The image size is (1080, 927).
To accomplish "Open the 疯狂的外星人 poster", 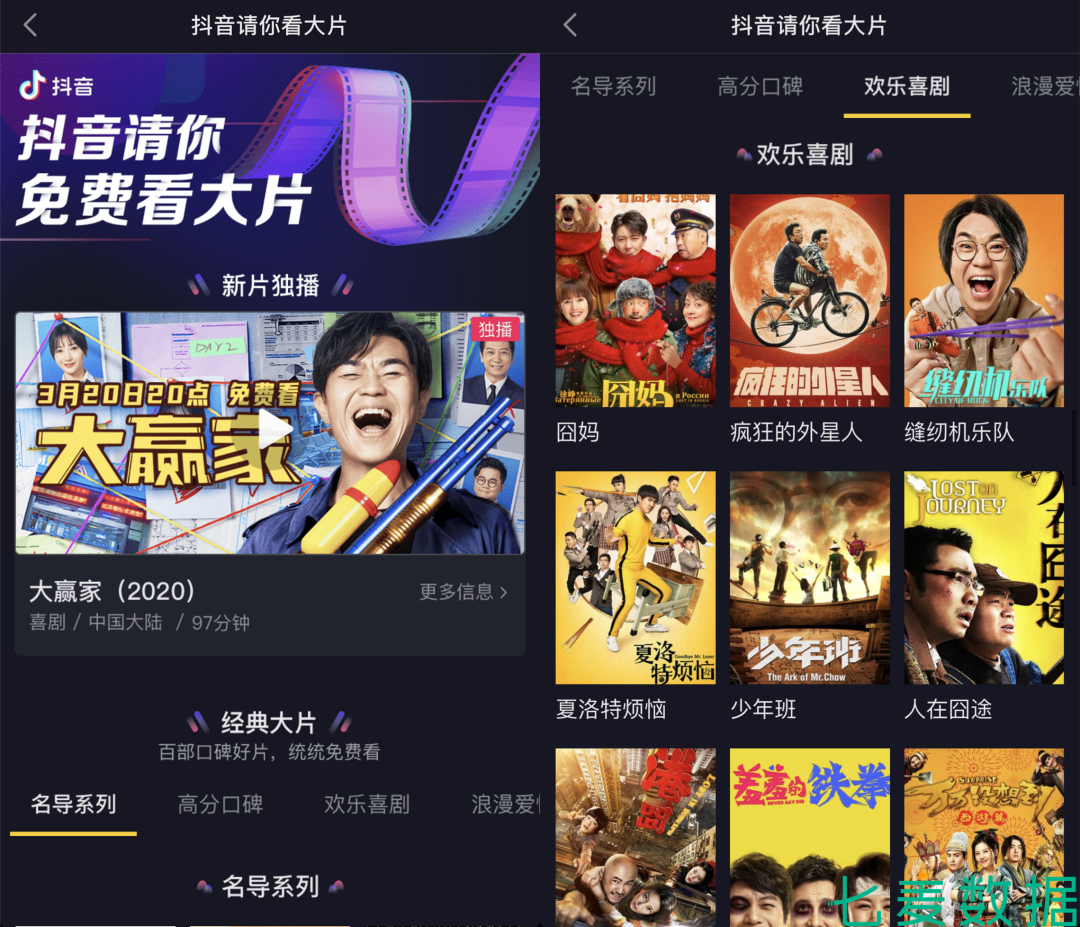I will pos(809,301).
